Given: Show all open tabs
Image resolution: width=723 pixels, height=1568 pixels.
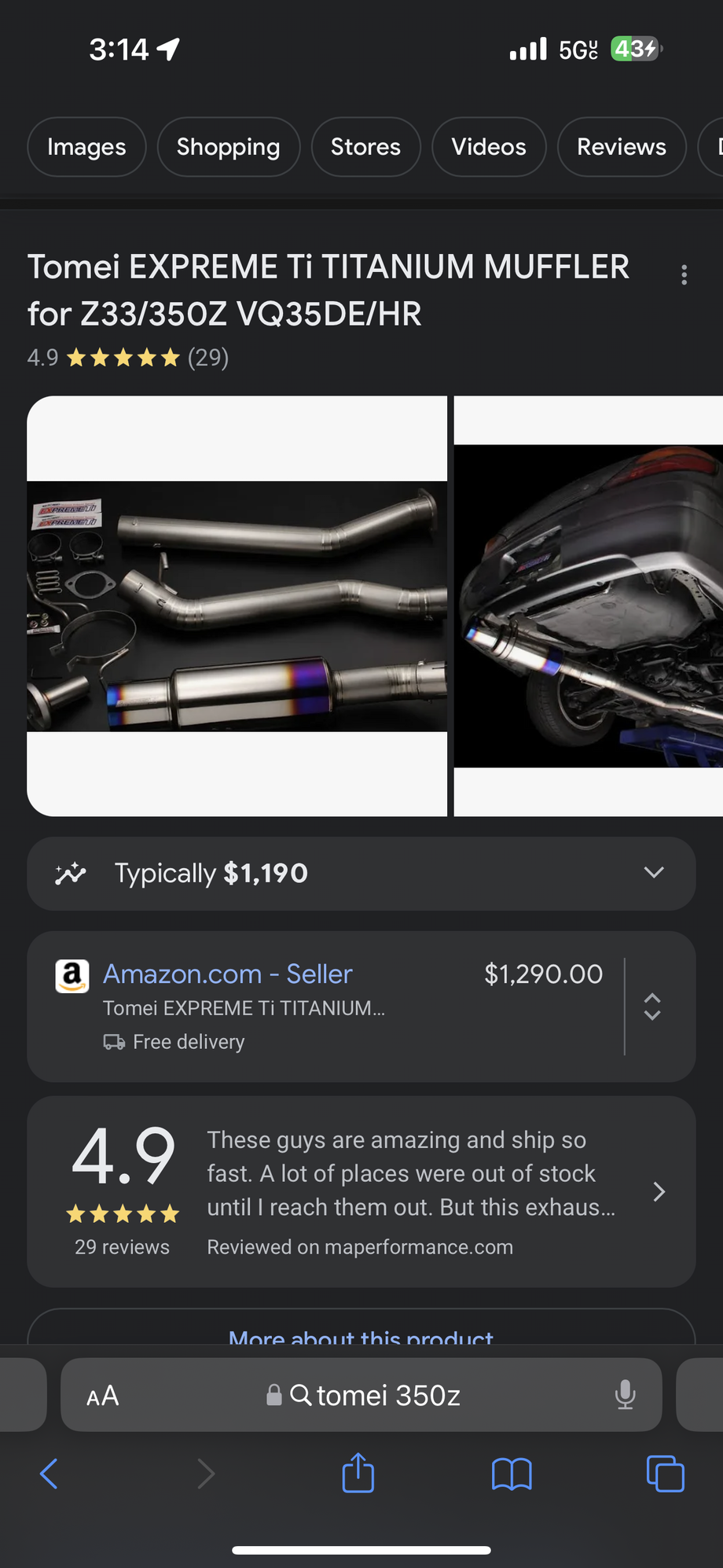Looking at the screenshot, I should pos(666,1474).
